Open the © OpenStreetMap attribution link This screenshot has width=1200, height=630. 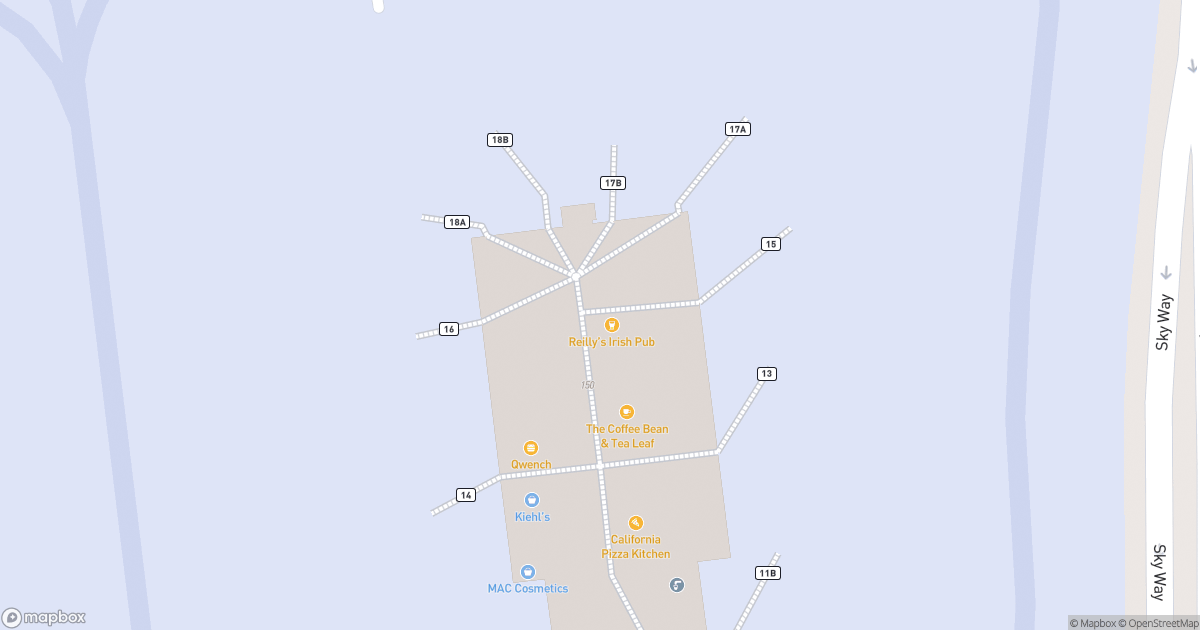(x=1160, y=623)
